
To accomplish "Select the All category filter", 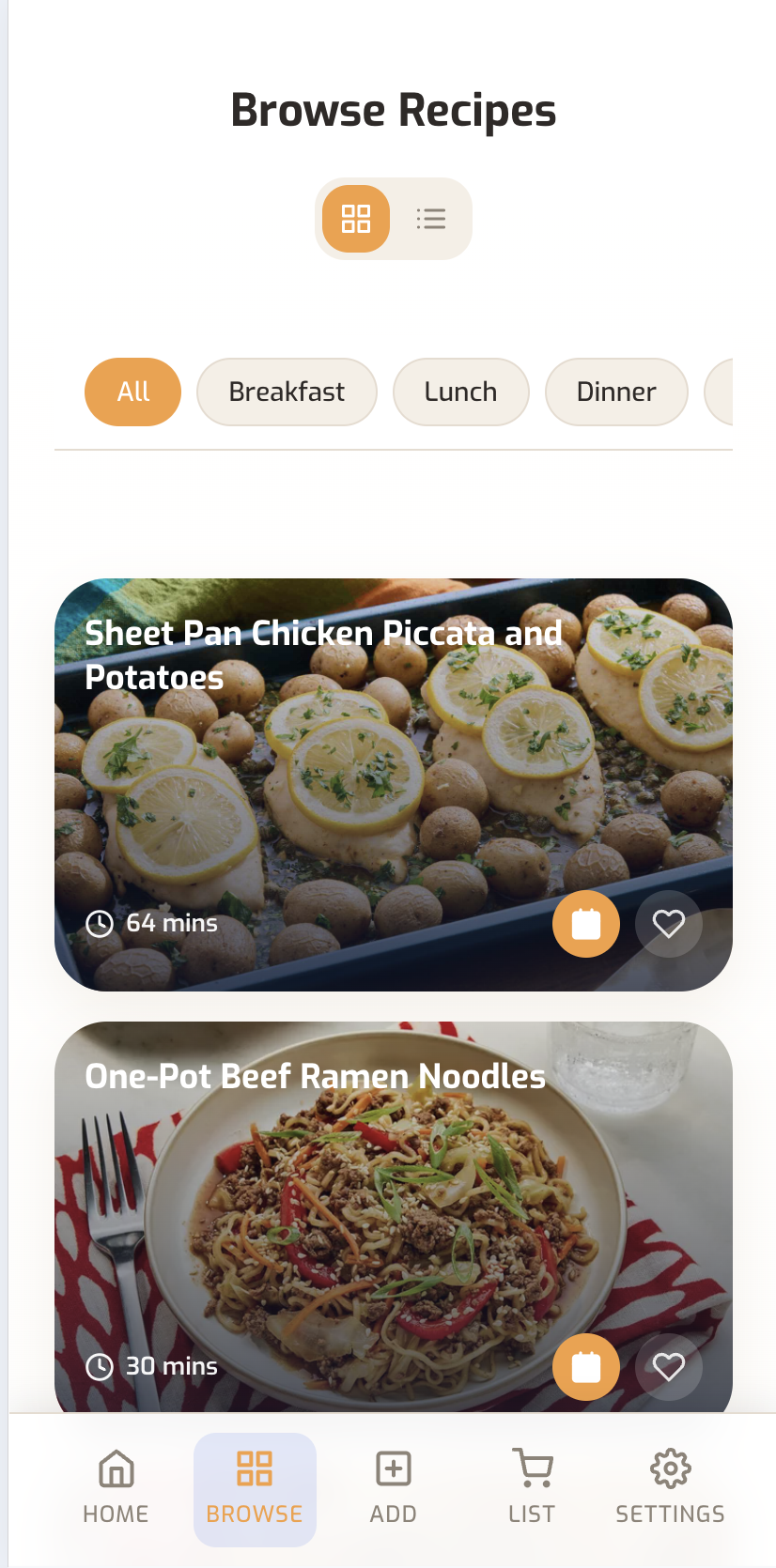I will 132,392.
